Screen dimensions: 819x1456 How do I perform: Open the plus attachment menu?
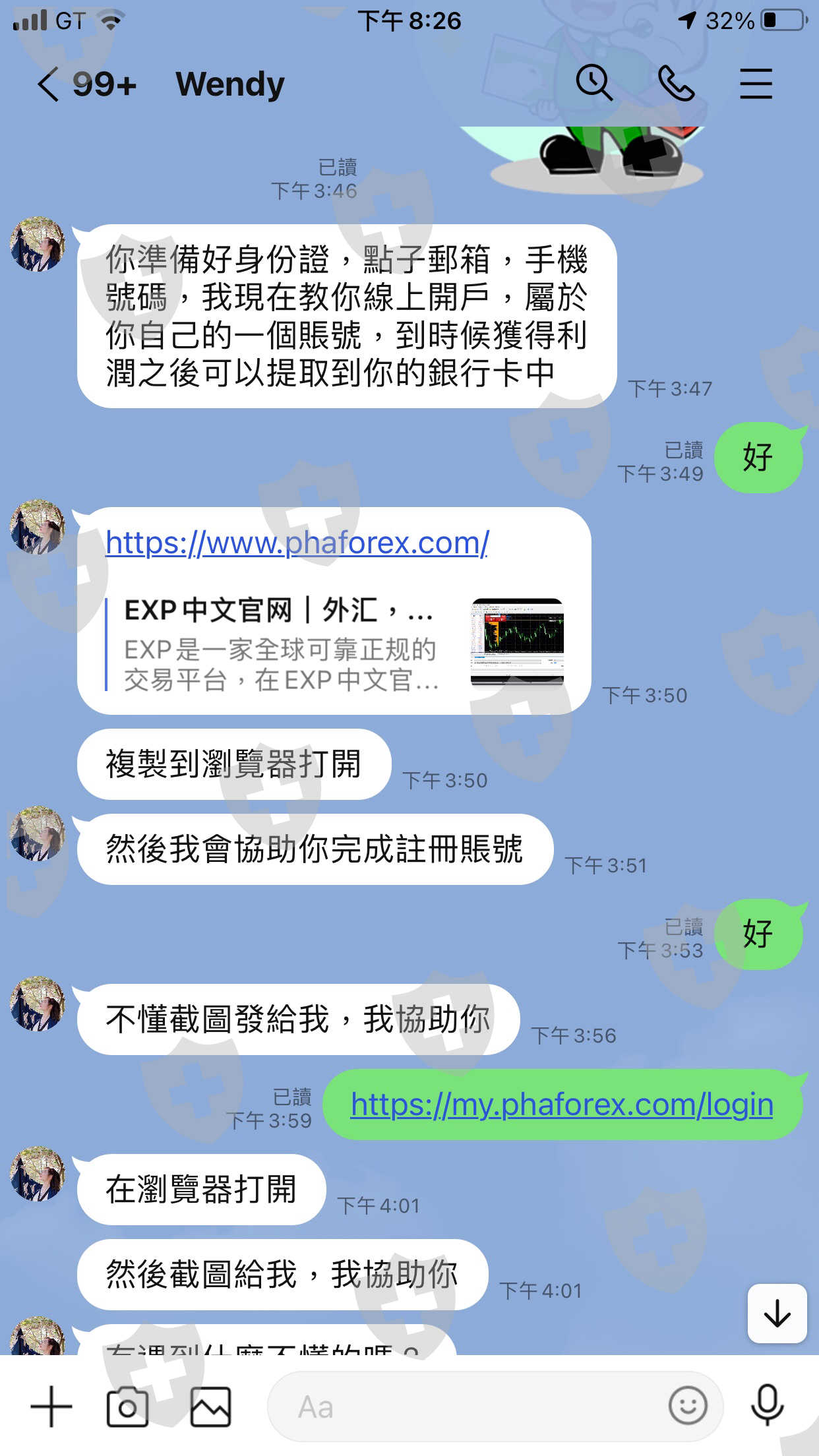pyautogui.click(x=51, y=1407)
